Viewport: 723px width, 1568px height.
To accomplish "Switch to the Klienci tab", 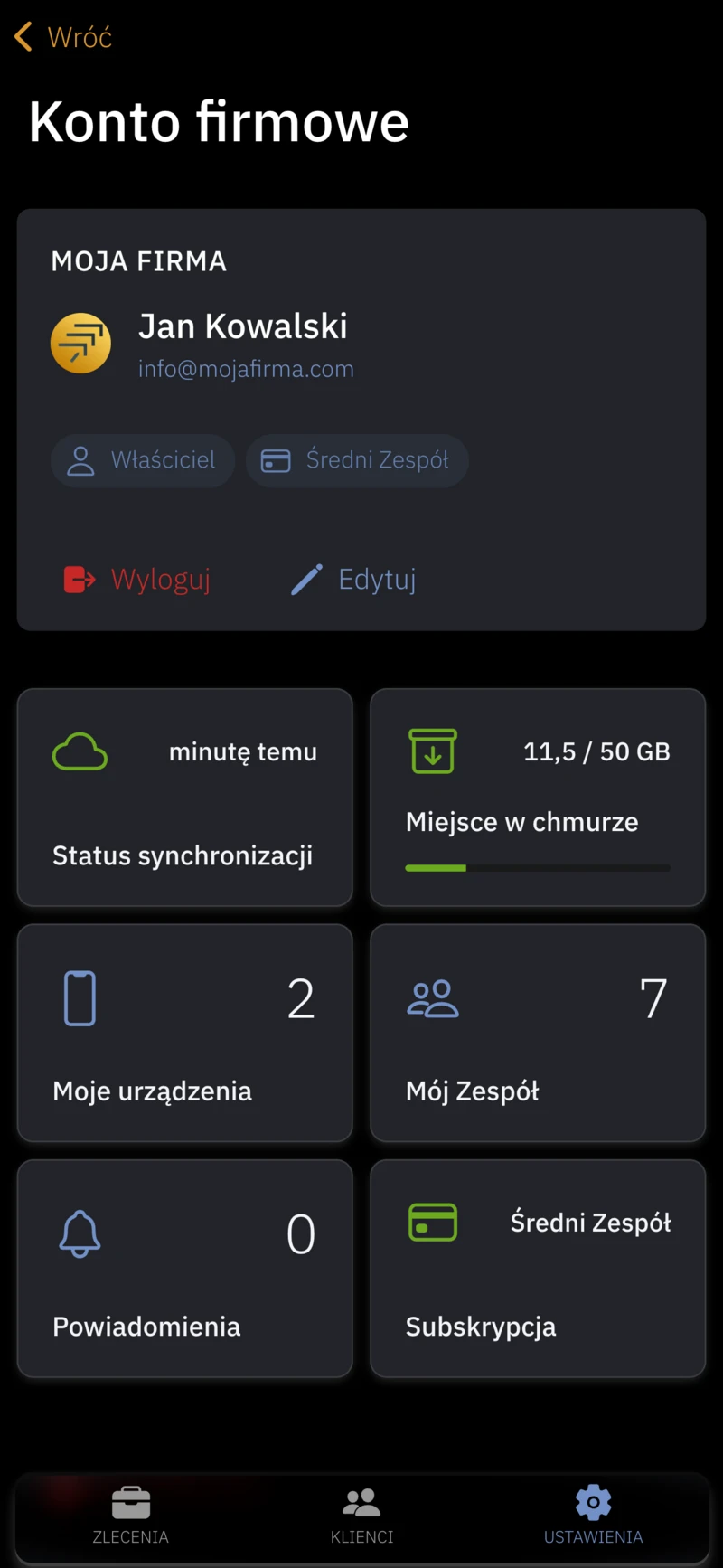I will coord(361,1516).
